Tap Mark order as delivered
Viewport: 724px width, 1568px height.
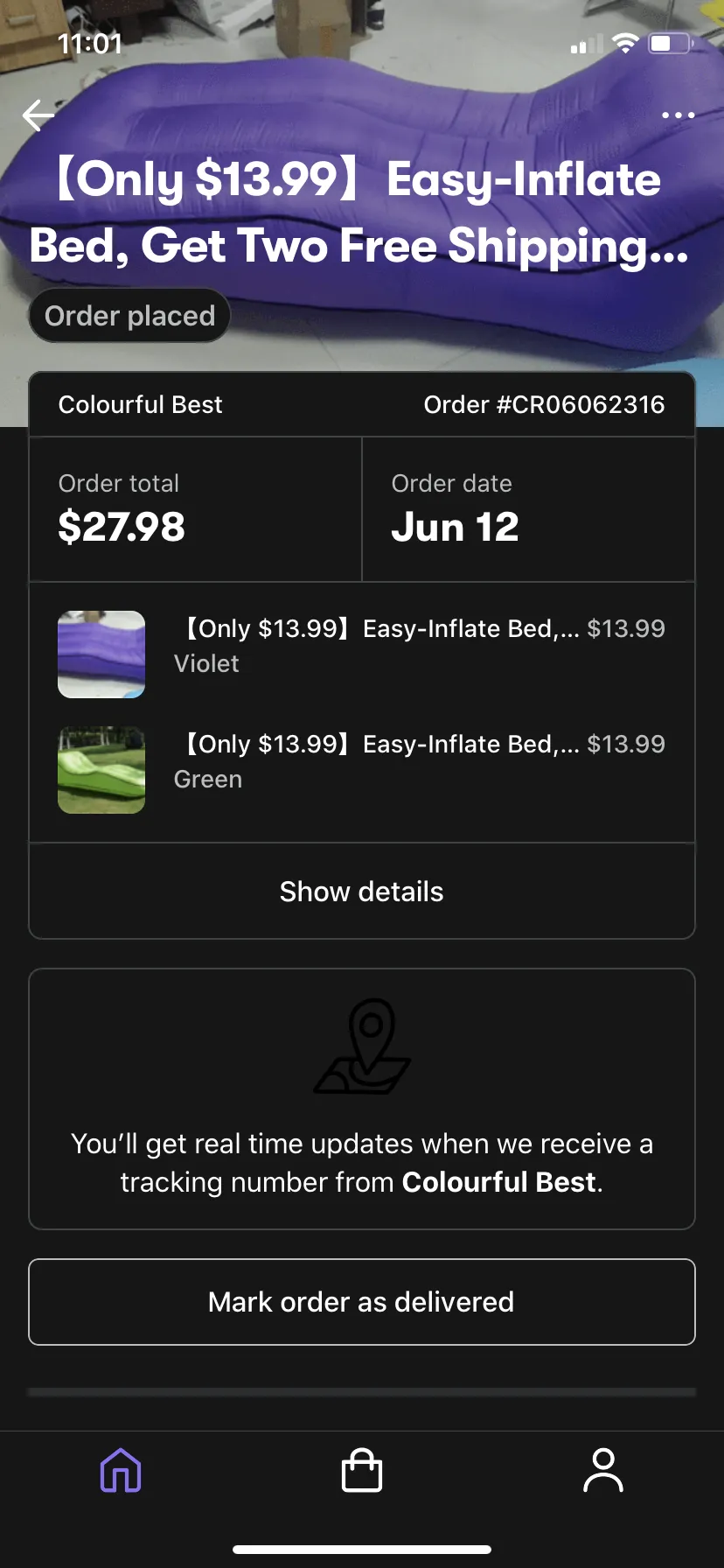(362, 1302)
